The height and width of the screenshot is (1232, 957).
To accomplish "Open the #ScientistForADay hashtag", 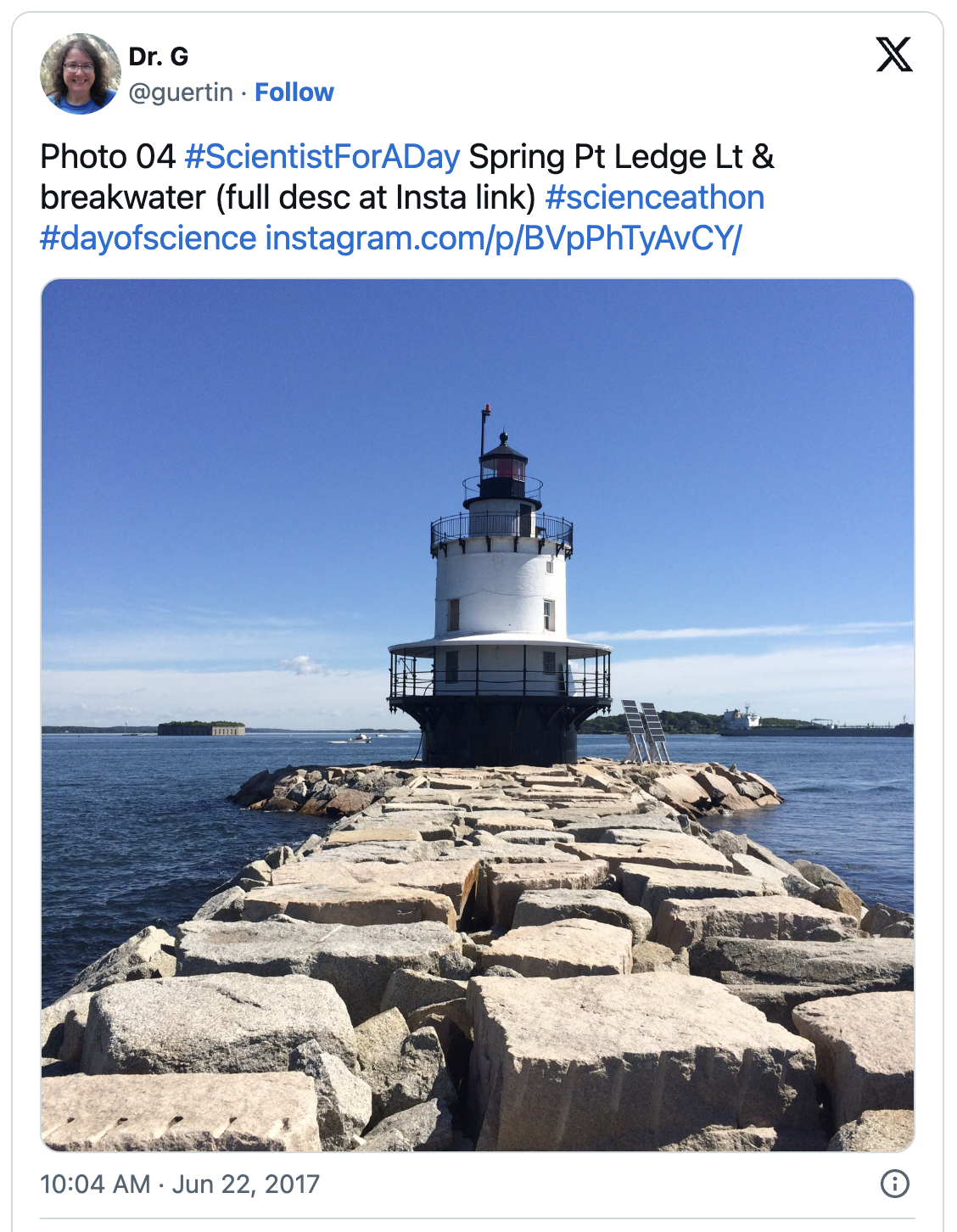I will pos(322,157).
